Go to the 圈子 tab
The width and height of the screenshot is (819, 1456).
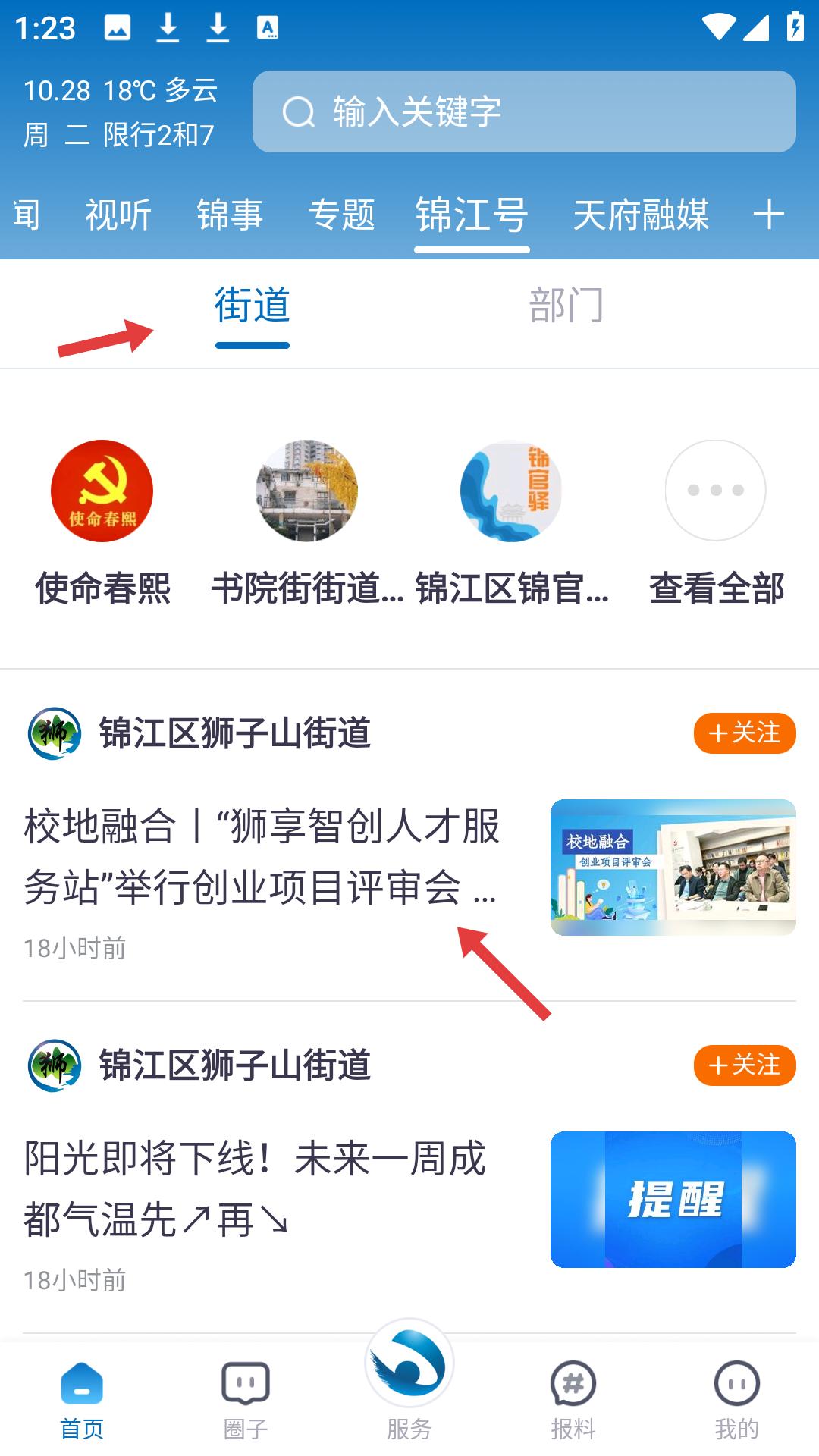246,1401
